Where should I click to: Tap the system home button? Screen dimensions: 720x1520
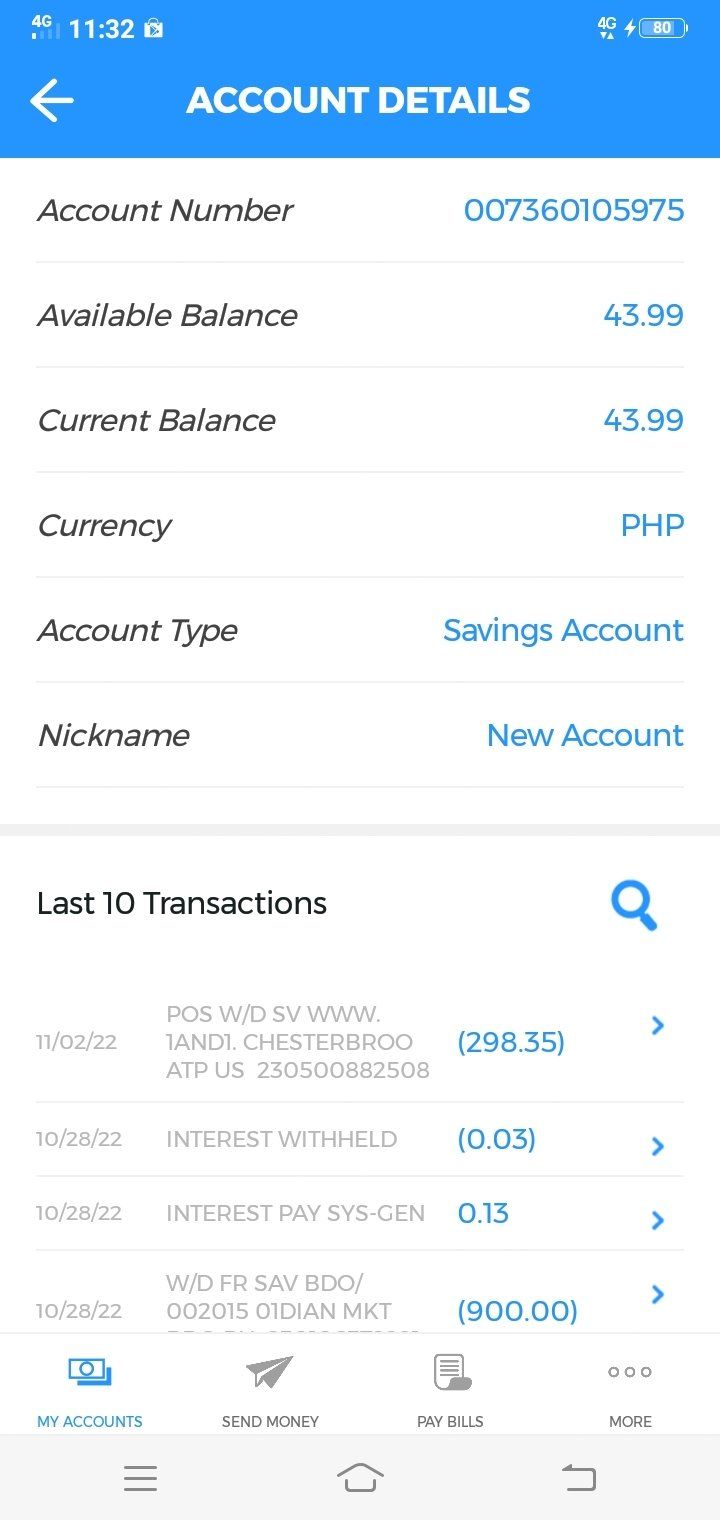(360, 1477)
